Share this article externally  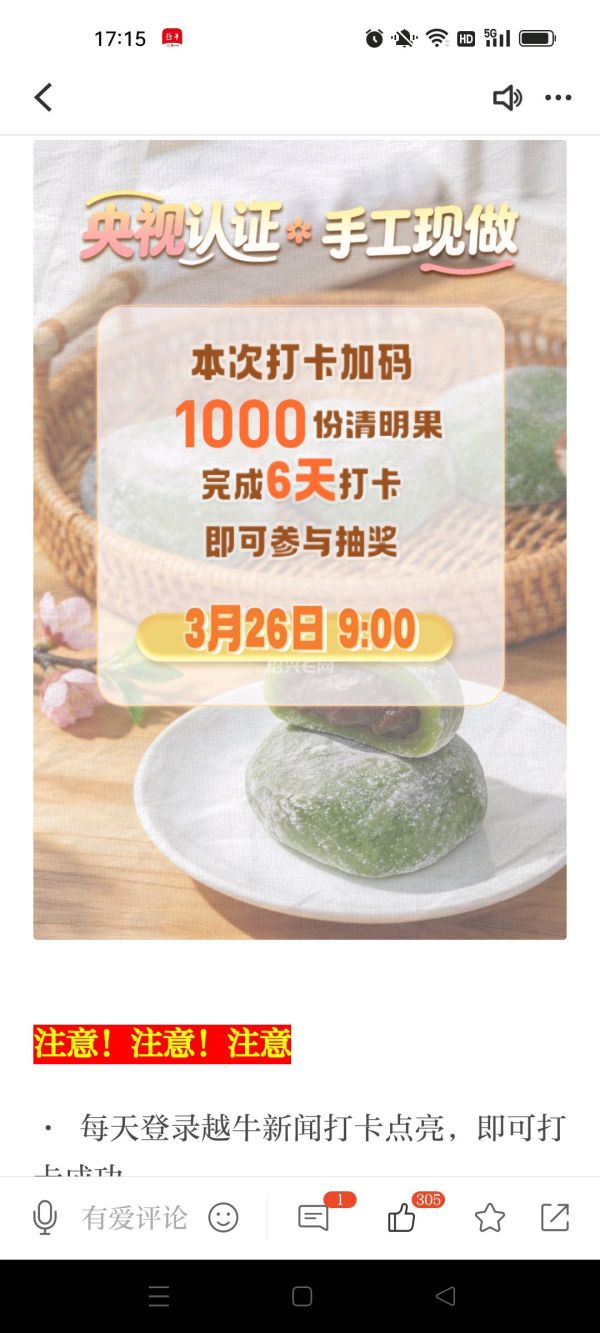554,1217
